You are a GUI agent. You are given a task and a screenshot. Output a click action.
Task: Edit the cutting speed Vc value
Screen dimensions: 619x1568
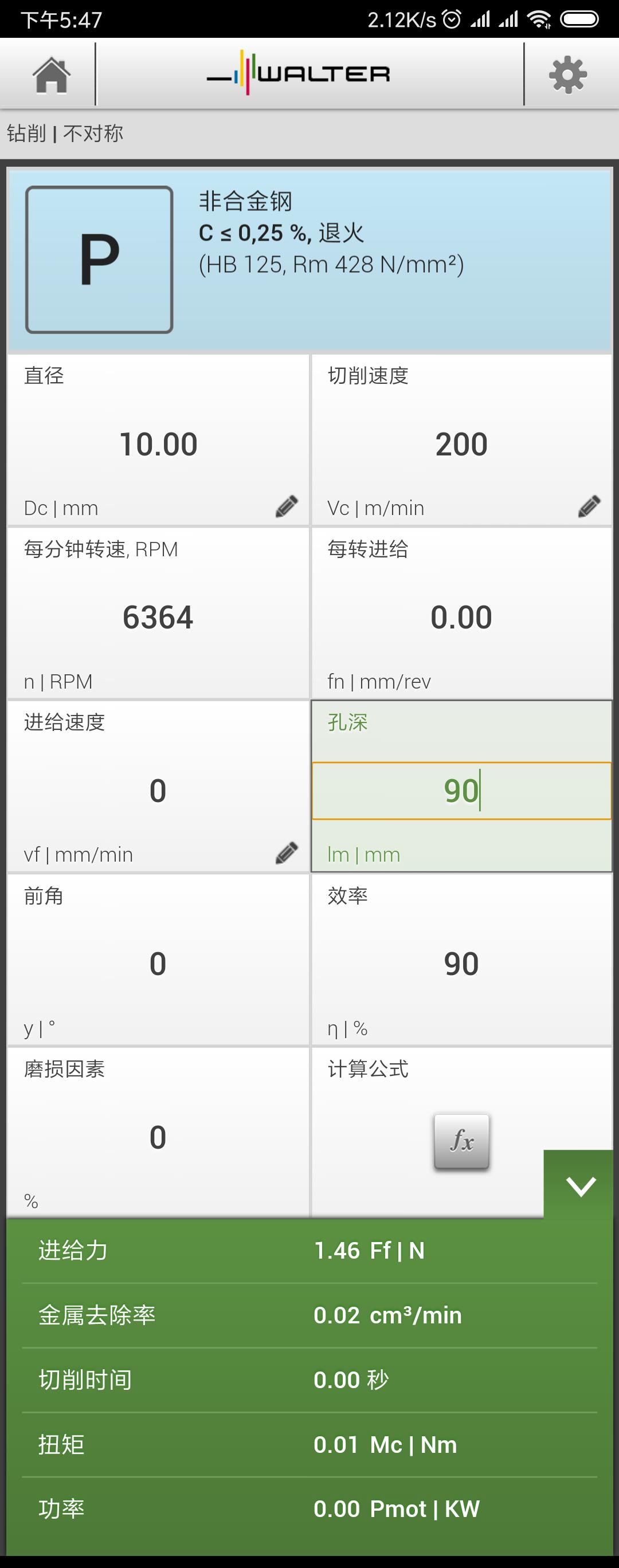pyautogui.click(x=589, y=506)
